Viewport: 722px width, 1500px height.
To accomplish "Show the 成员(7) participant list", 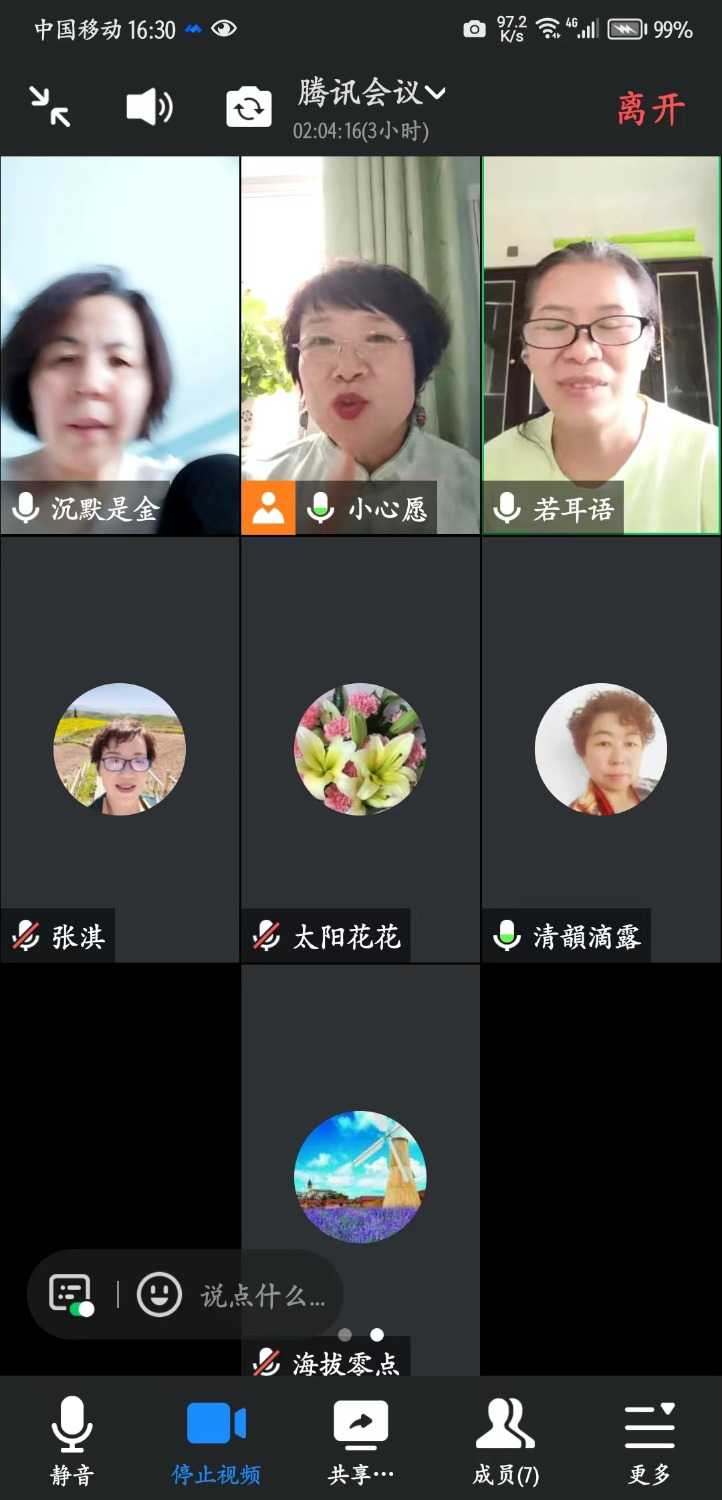I will click(x=505, y=1440).
